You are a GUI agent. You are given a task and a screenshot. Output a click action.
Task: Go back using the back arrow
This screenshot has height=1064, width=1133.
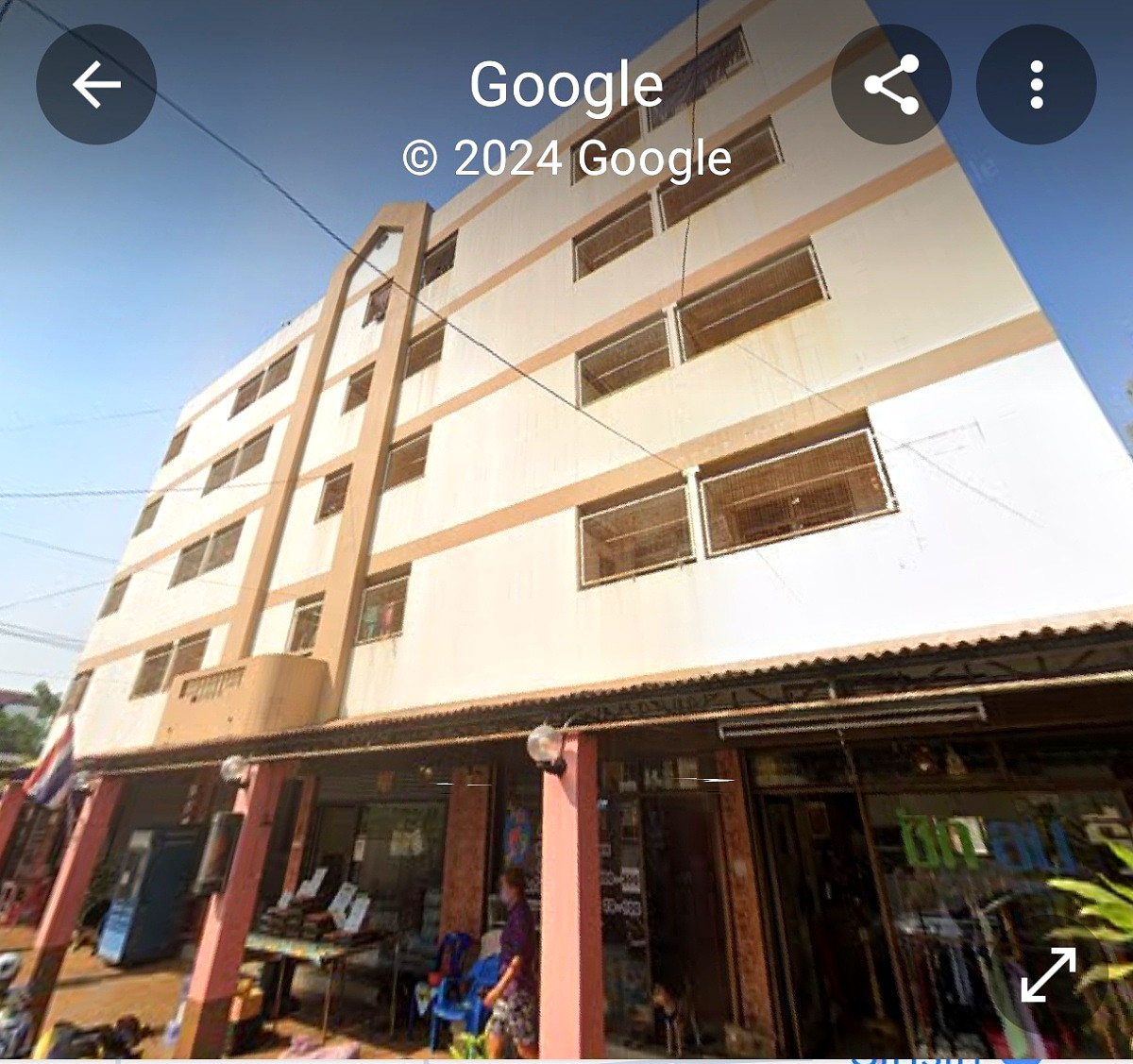(96, 85)
